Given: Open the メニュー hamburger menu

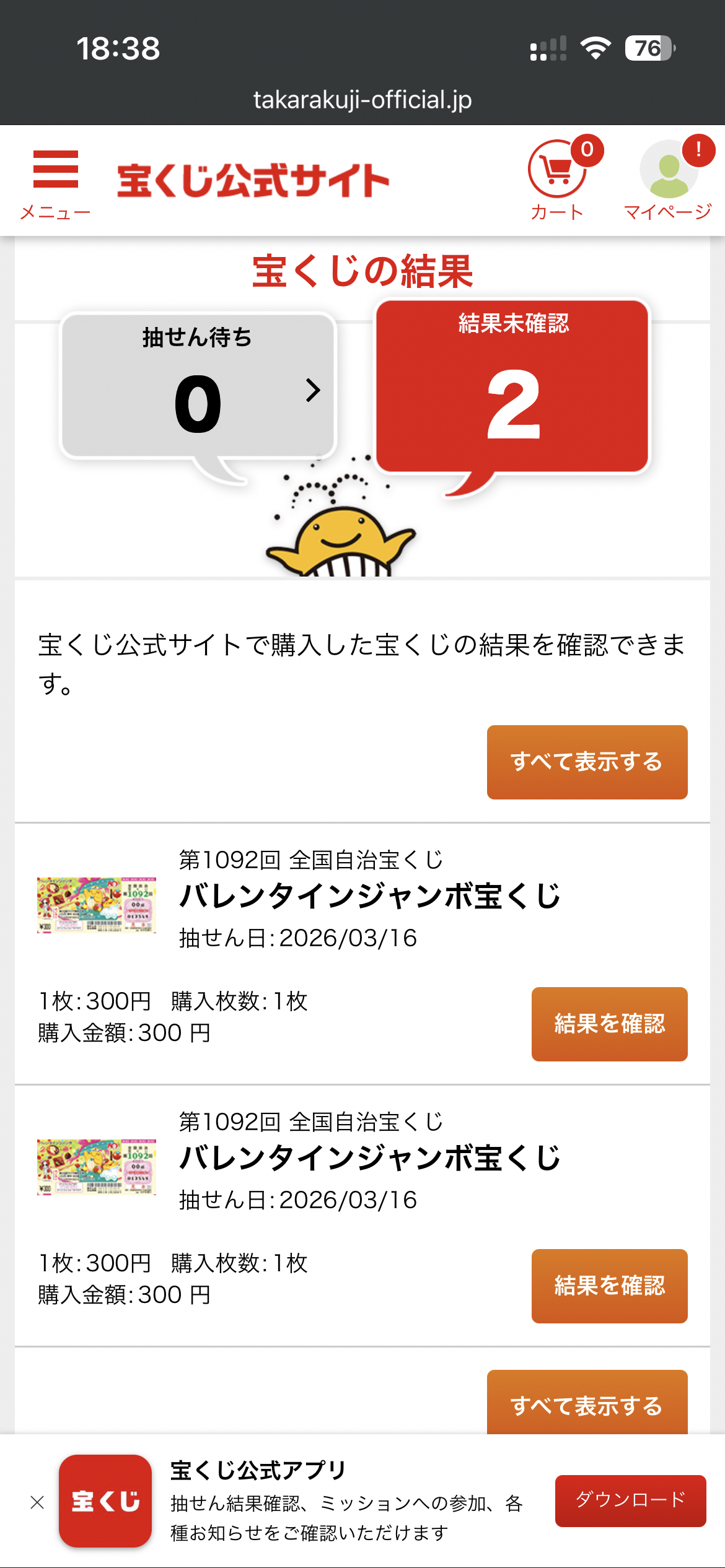Looking at the screenshot, I should pyautogui.click(x=55, y=183).
